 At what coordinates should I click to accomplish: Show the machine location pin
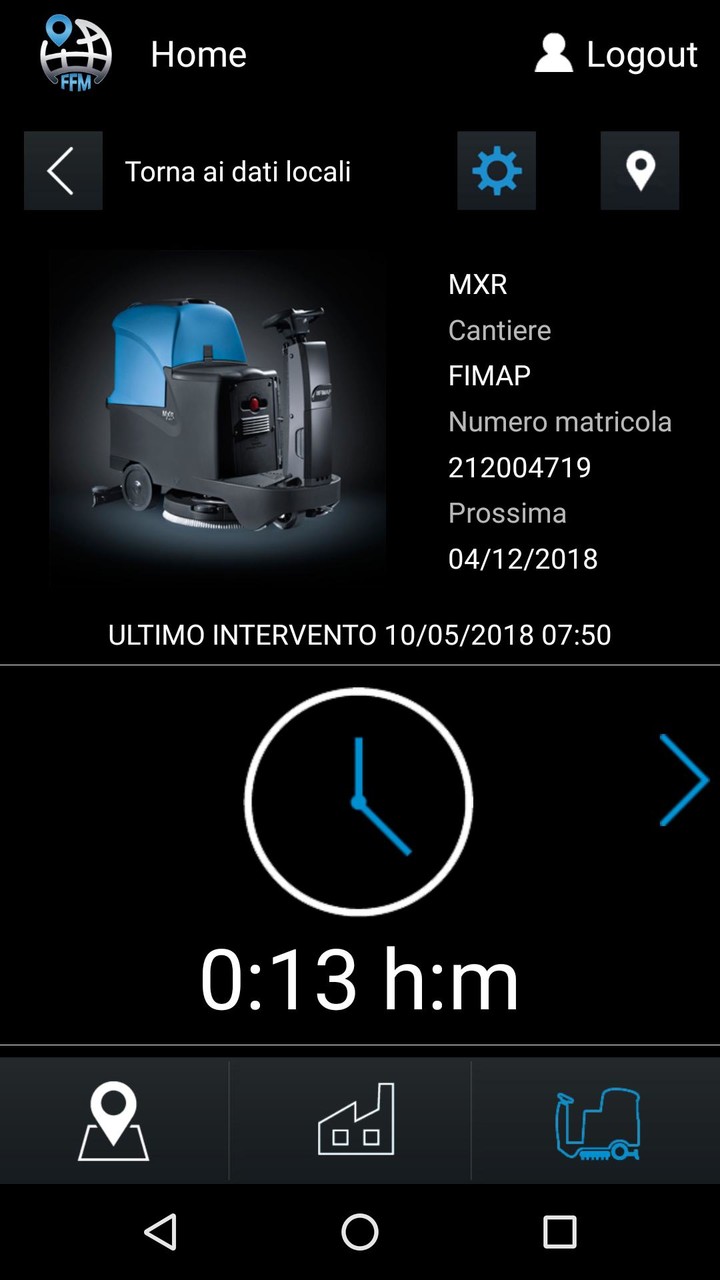click(640, 171)
